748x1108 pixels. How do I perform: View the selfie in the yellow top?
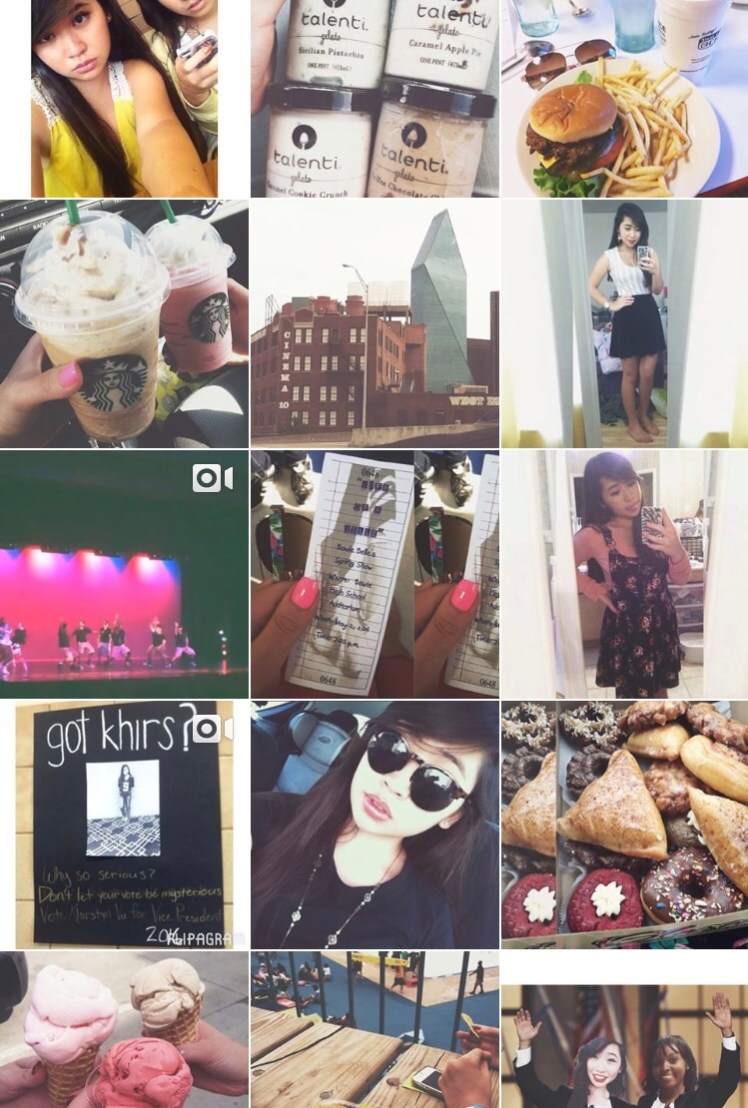124,98
